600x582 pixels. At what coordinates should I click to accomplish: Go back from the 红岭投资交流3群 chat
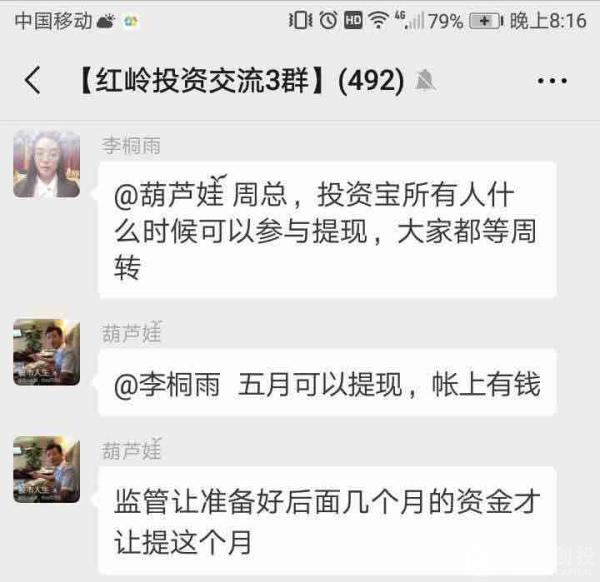pyautogui.click(x=33, y=80)
